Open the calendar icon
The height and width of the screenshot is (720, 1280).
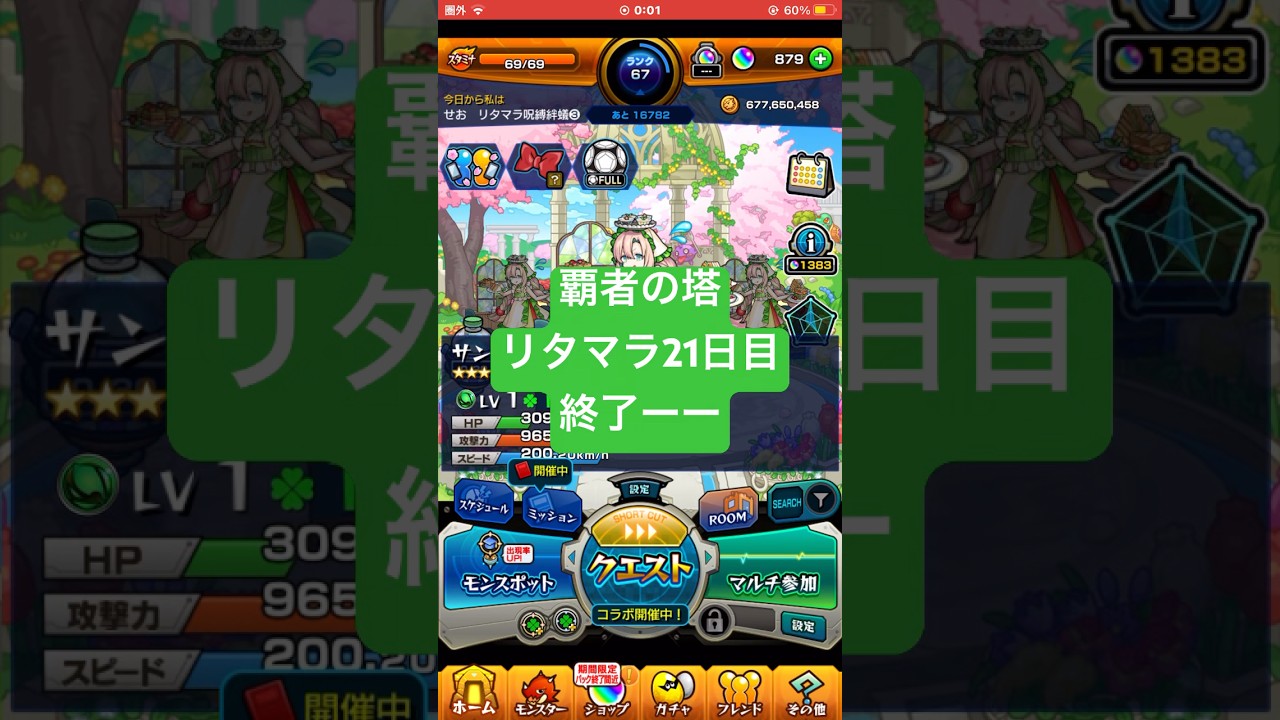click(809, 175)
